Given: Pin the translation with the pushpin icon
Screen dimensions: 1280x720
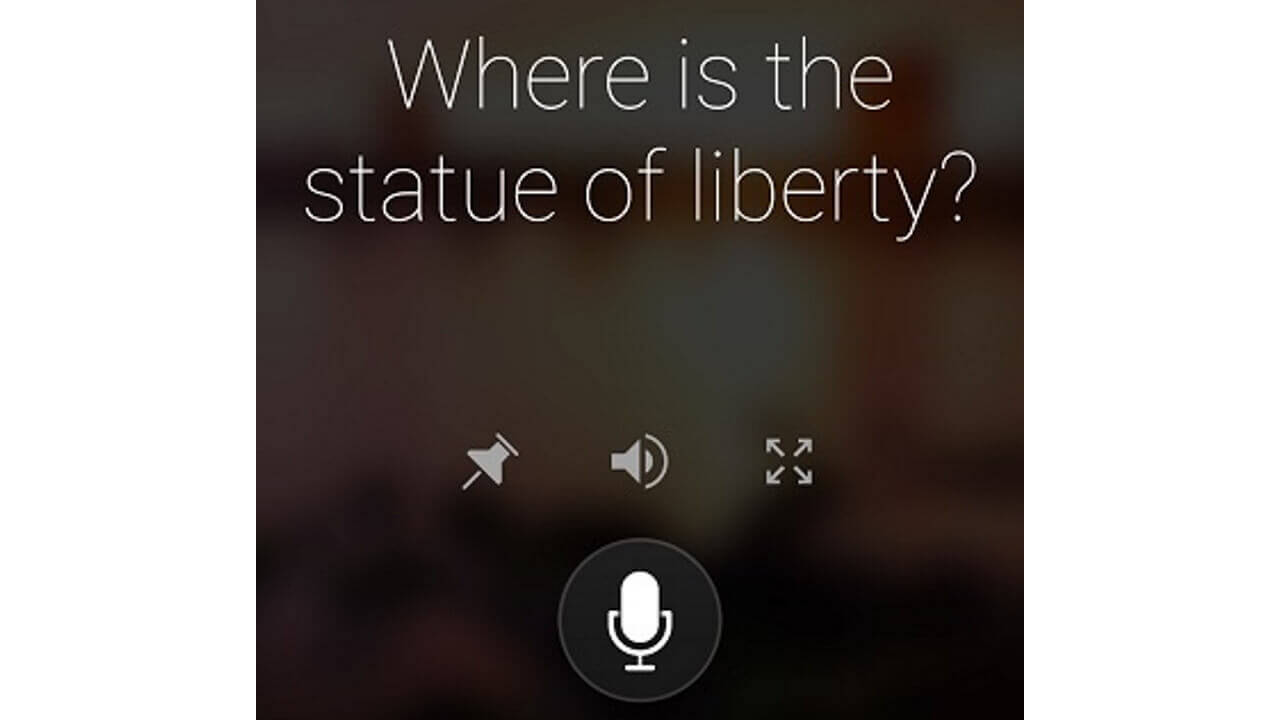Looking at the screenshot, I should coord(489,462).
